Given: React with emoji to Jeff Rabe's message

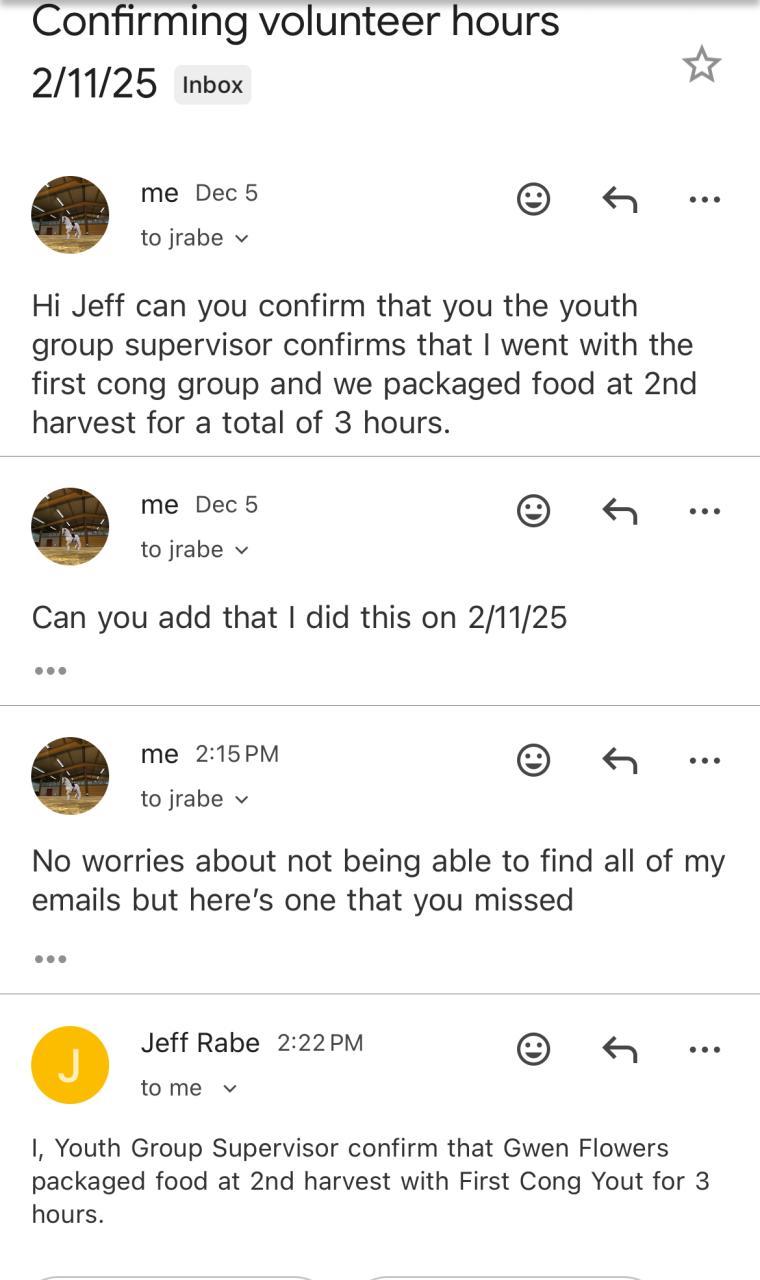Looking at the screenshot, I should (533, 1049).
